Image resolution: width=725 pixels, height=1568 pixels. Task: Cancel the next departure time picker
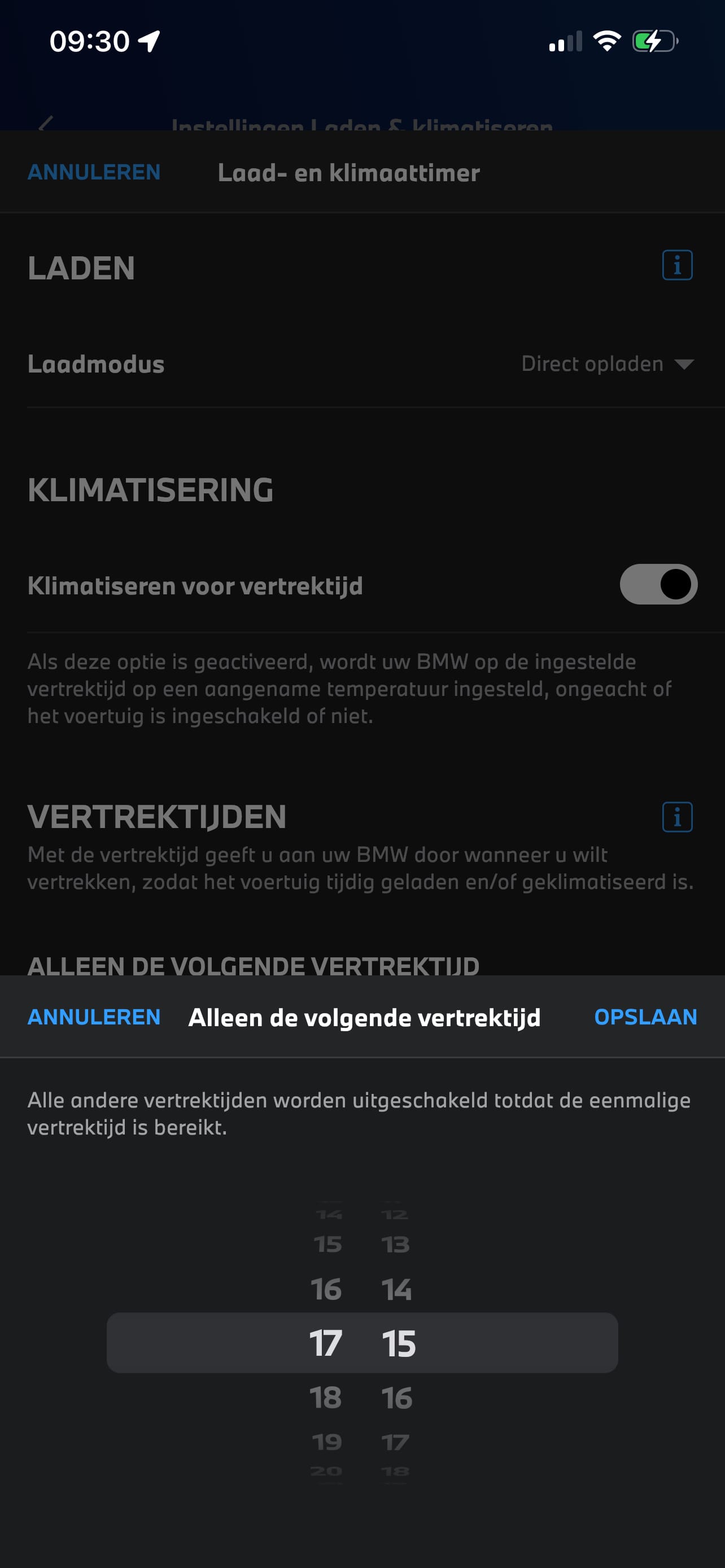pyautogui.click(x=94, y=1017)
